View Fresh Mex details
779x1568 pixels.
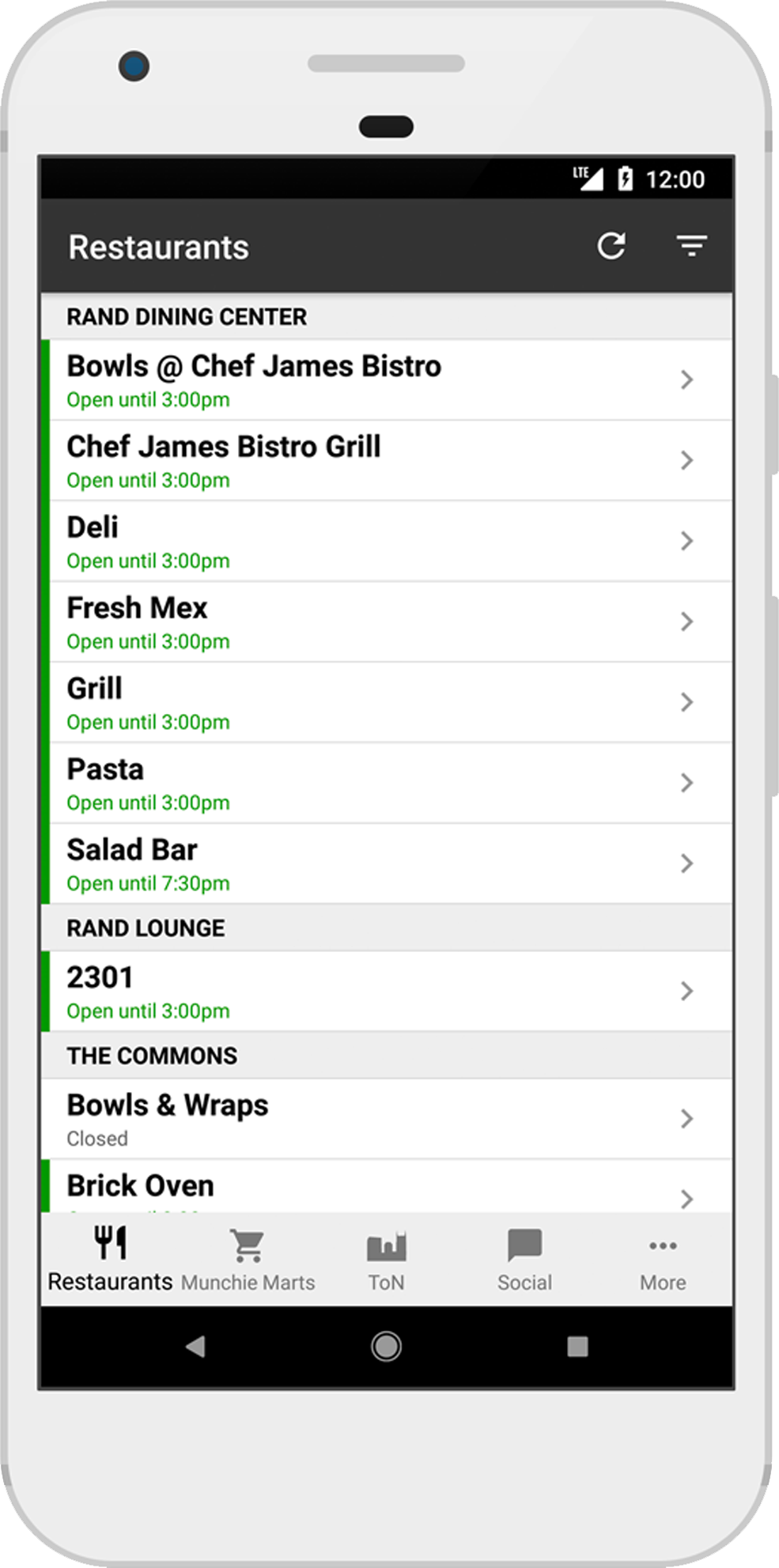point(387,622)
